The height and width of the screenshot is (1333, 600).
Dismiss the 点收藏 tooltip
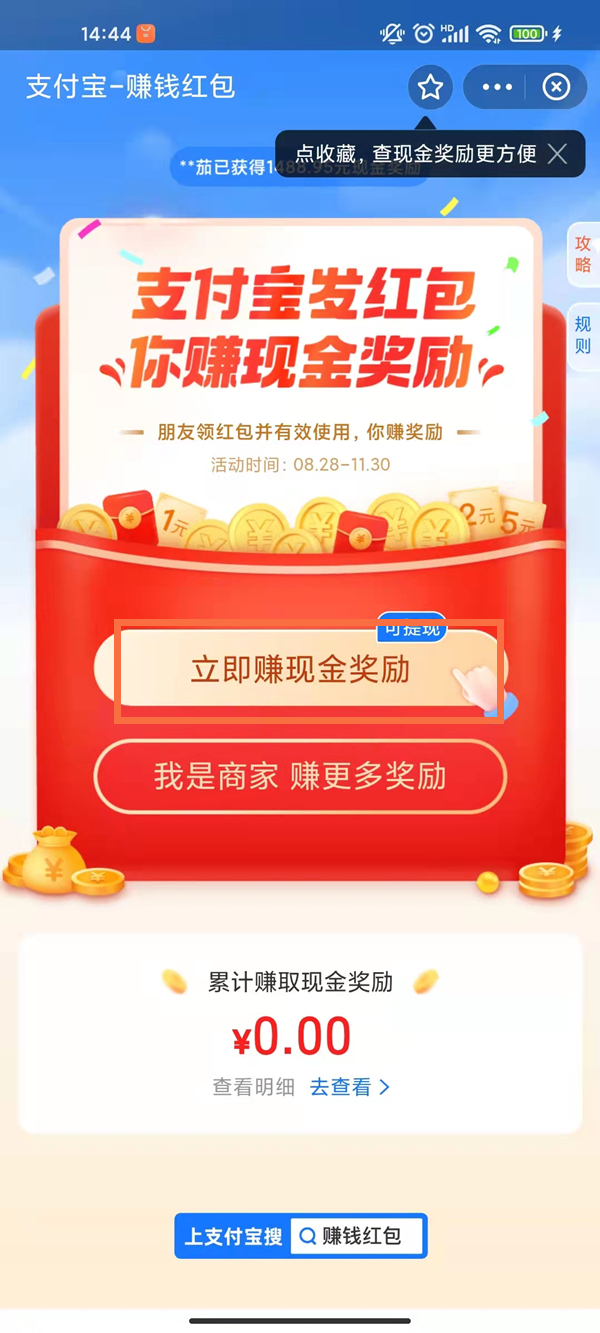(558, 154)
